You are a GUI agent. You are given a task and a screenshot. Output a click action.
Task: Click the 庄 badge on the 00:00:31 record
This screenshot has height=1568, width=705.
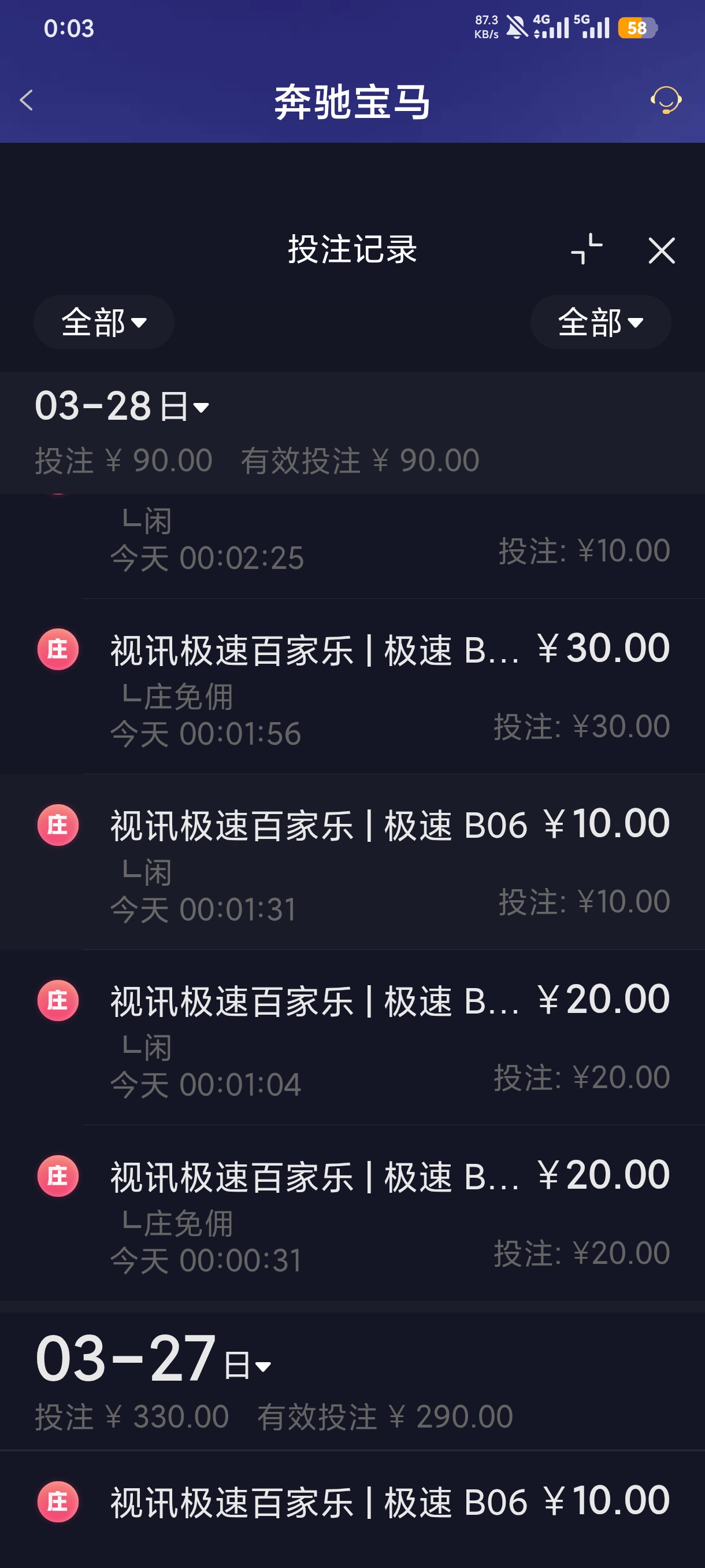57,1178
